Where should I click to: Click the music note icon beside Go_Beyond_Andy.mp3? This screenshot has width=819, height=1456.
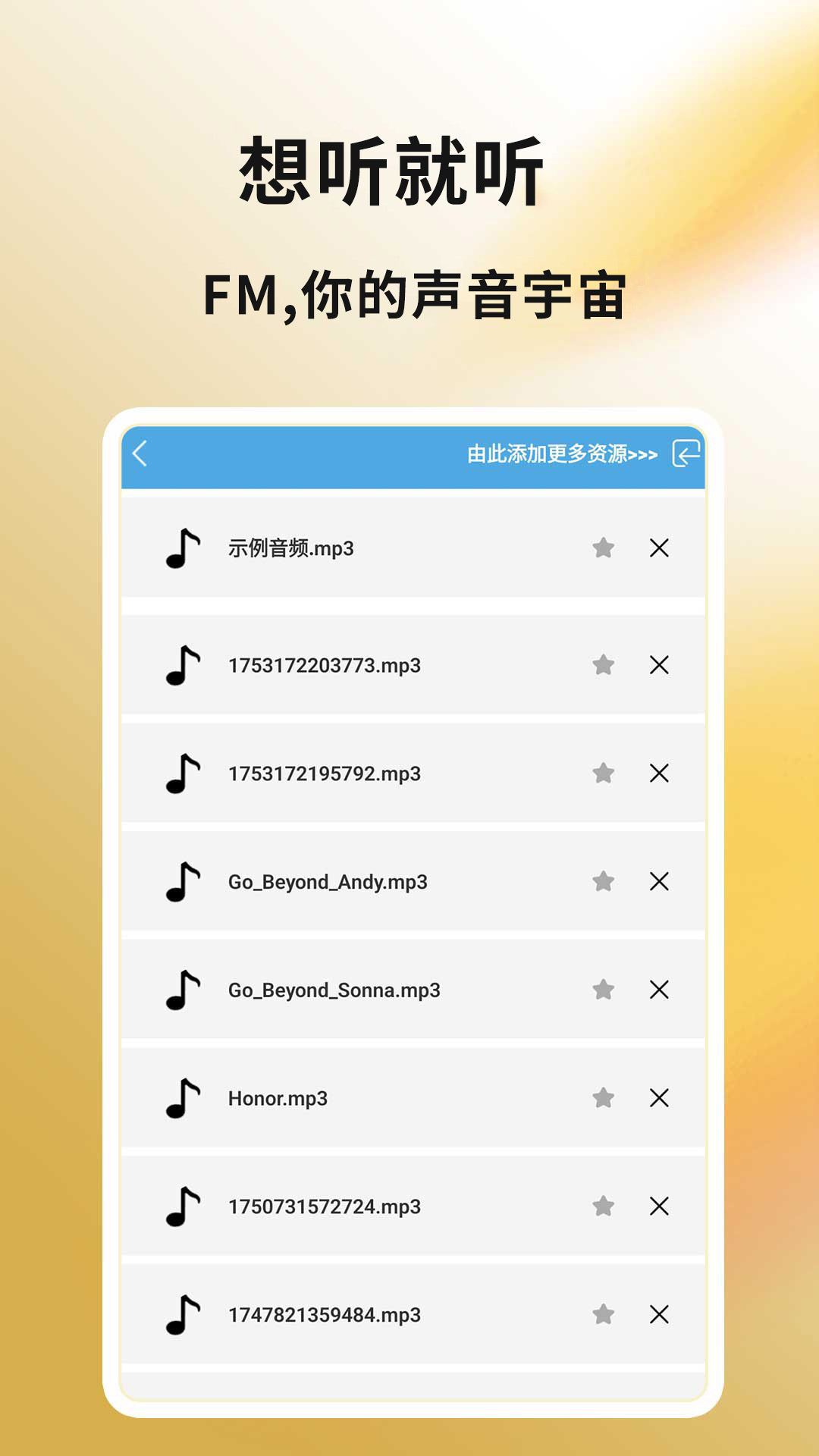182,882
